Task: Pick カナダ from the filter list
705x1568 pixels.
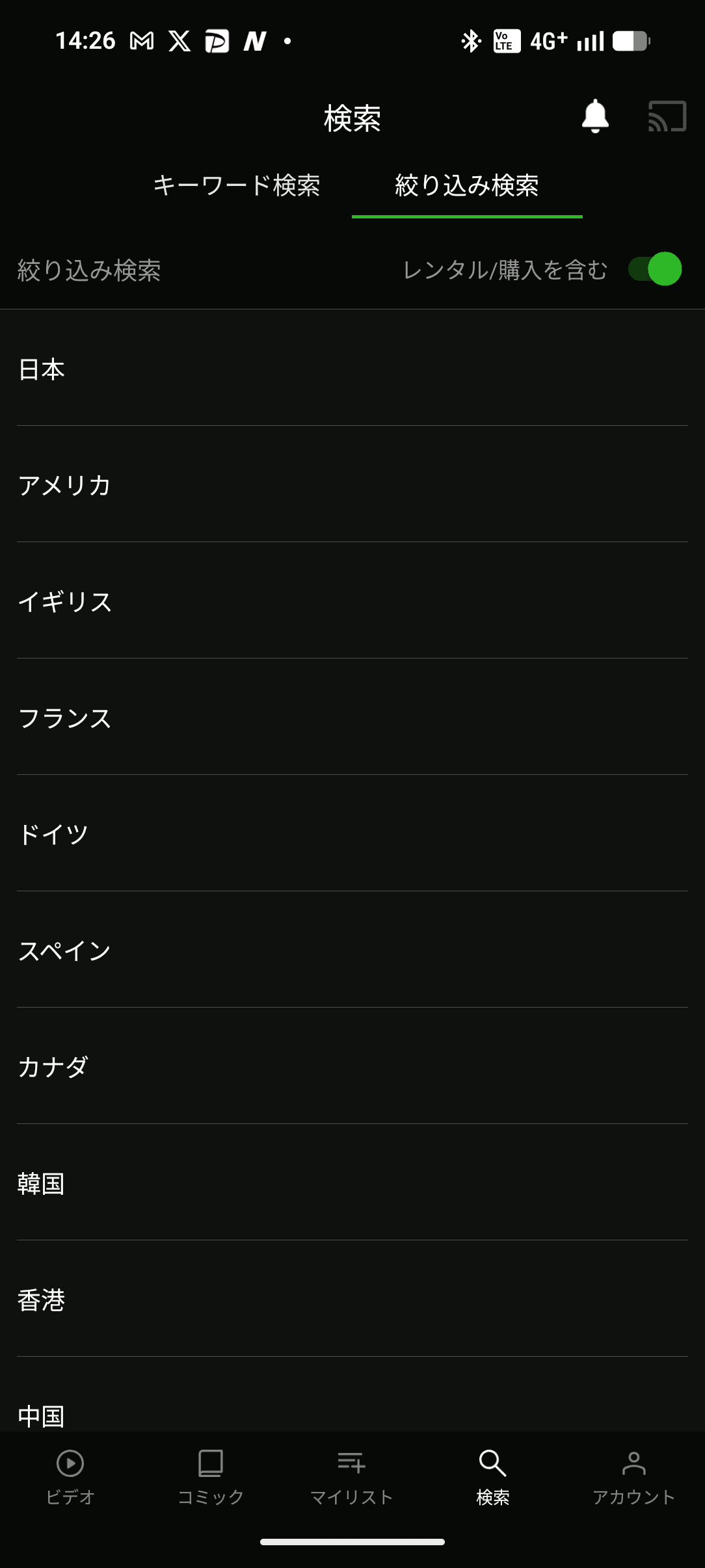Action: pyautogui.click(x=351, y=1067)
